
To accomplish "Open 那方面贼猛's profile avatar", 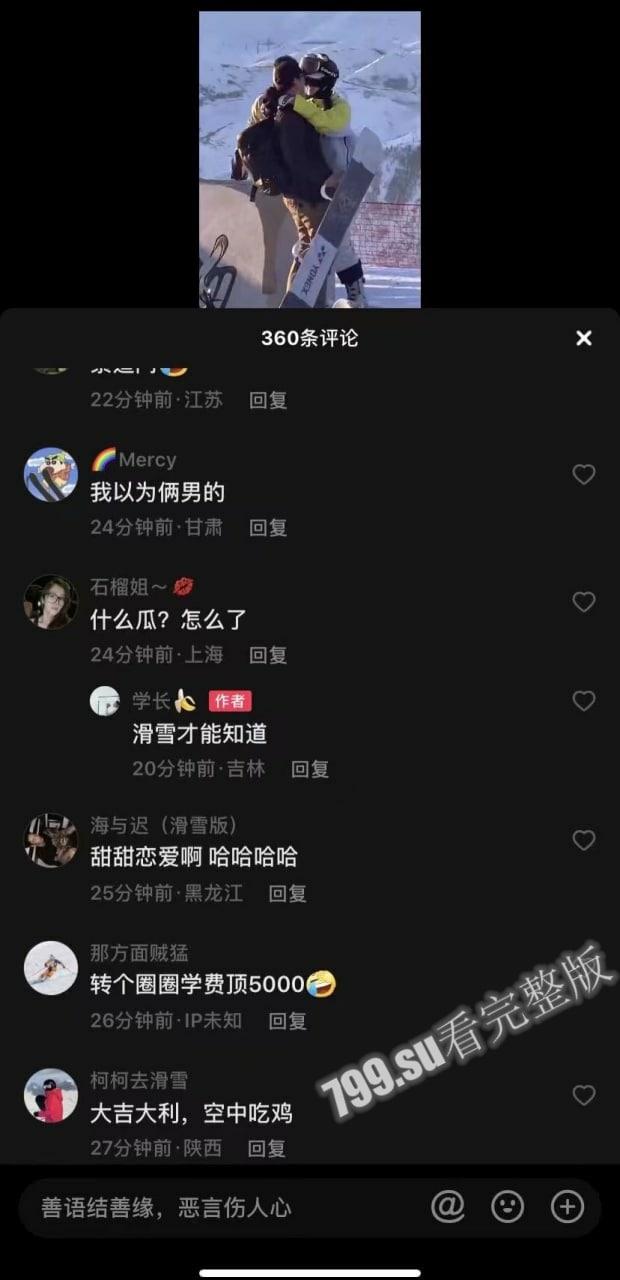I will tap(51, 968).
